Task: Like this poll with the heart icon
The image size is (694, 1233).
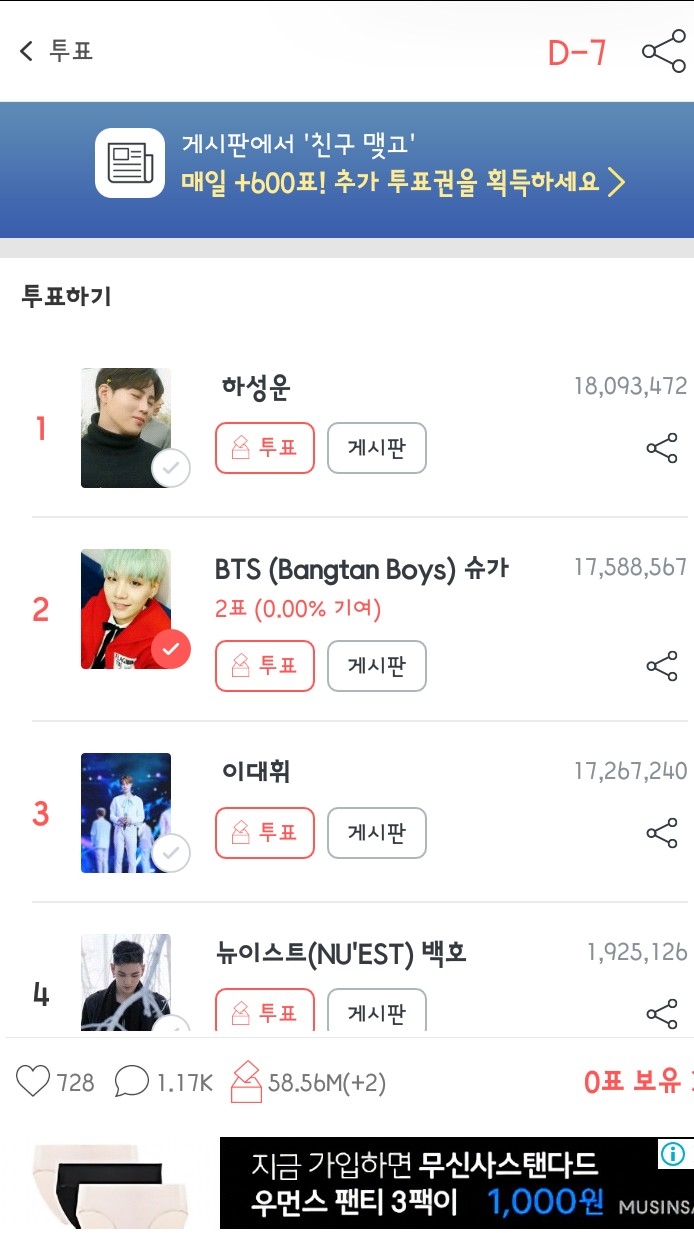Action: click(x=33, y=1081)
